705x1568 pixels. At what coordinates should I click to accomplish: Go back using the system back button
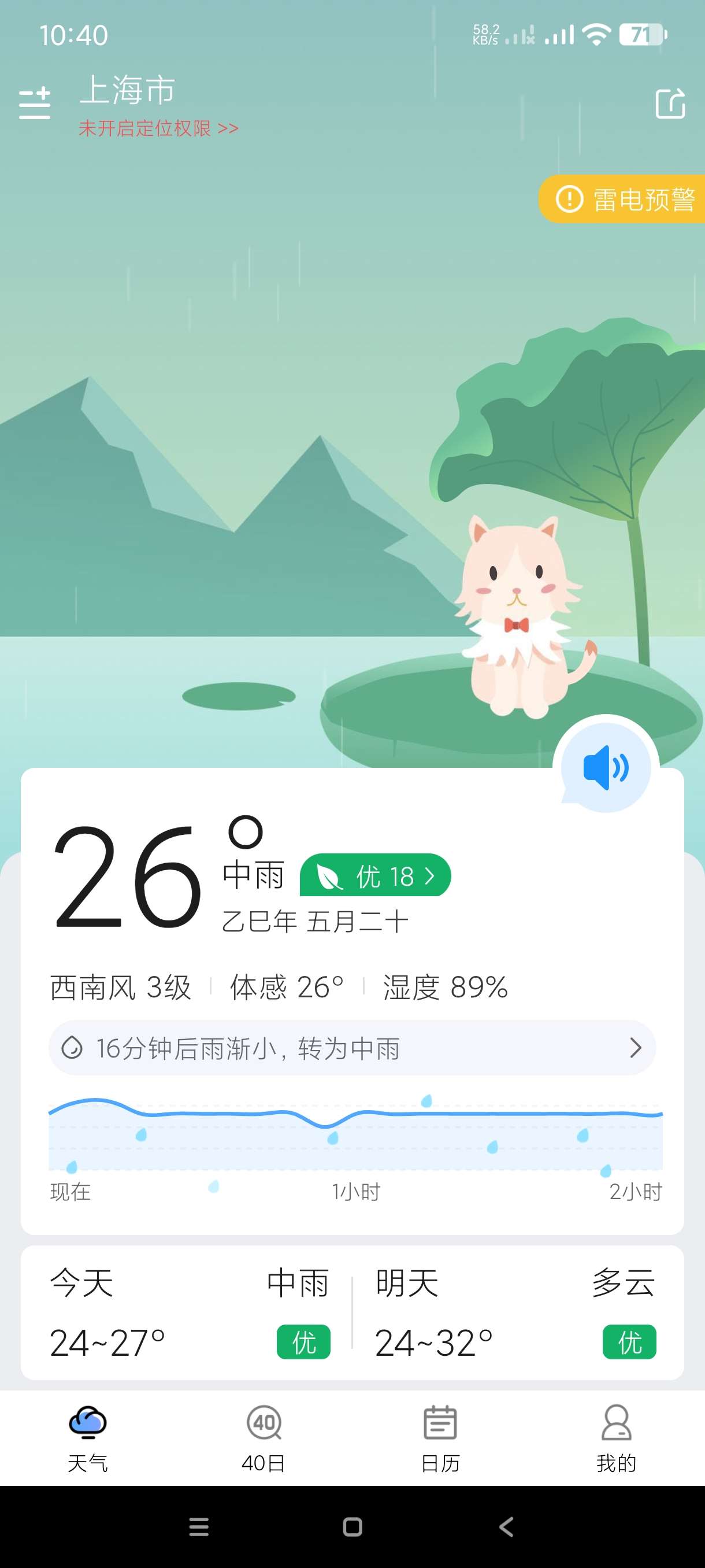tap(506, 1526)
